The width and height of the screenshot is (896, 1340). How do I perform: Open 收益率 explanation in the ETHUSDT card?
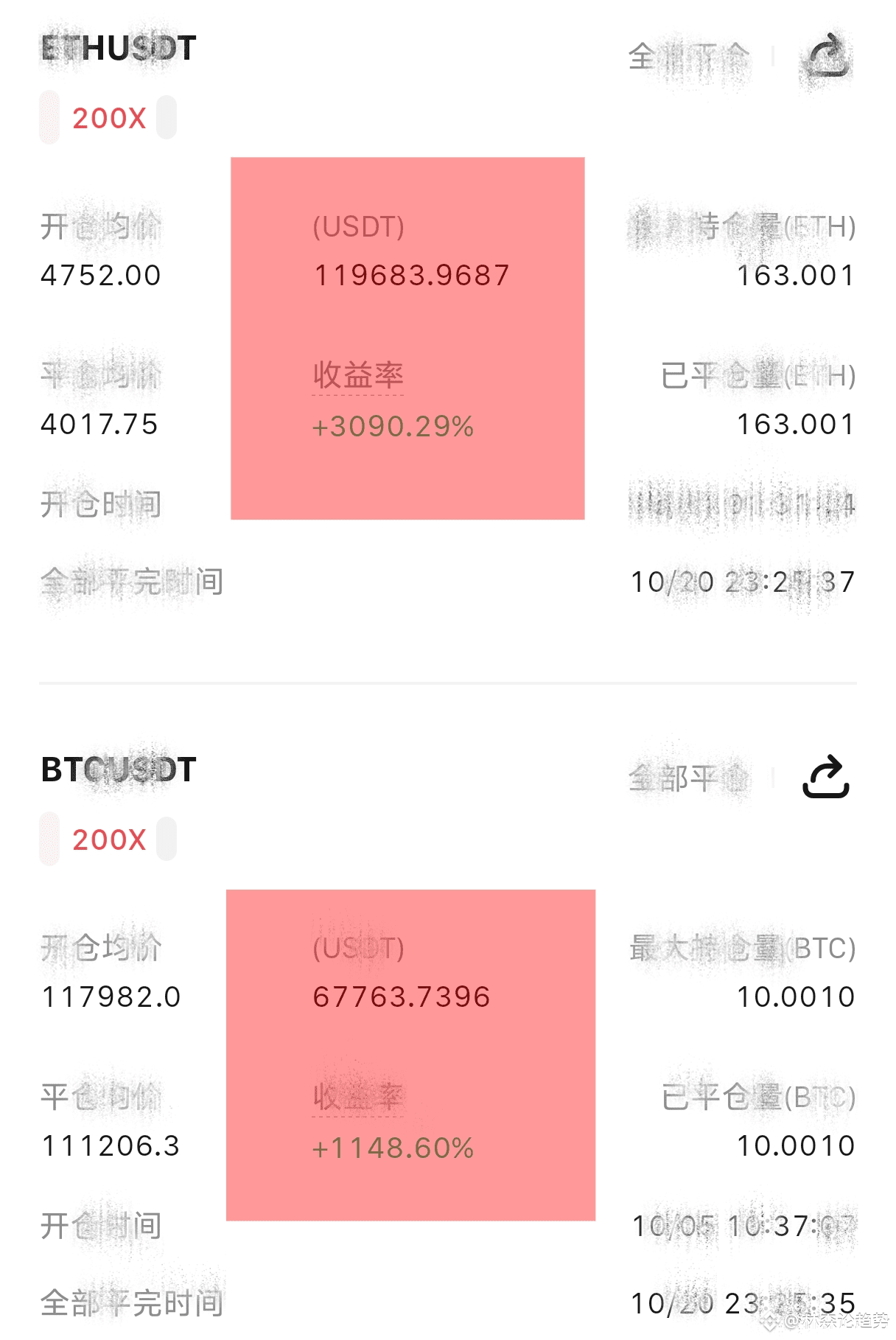pyautogui.click(x=358, y=376)
